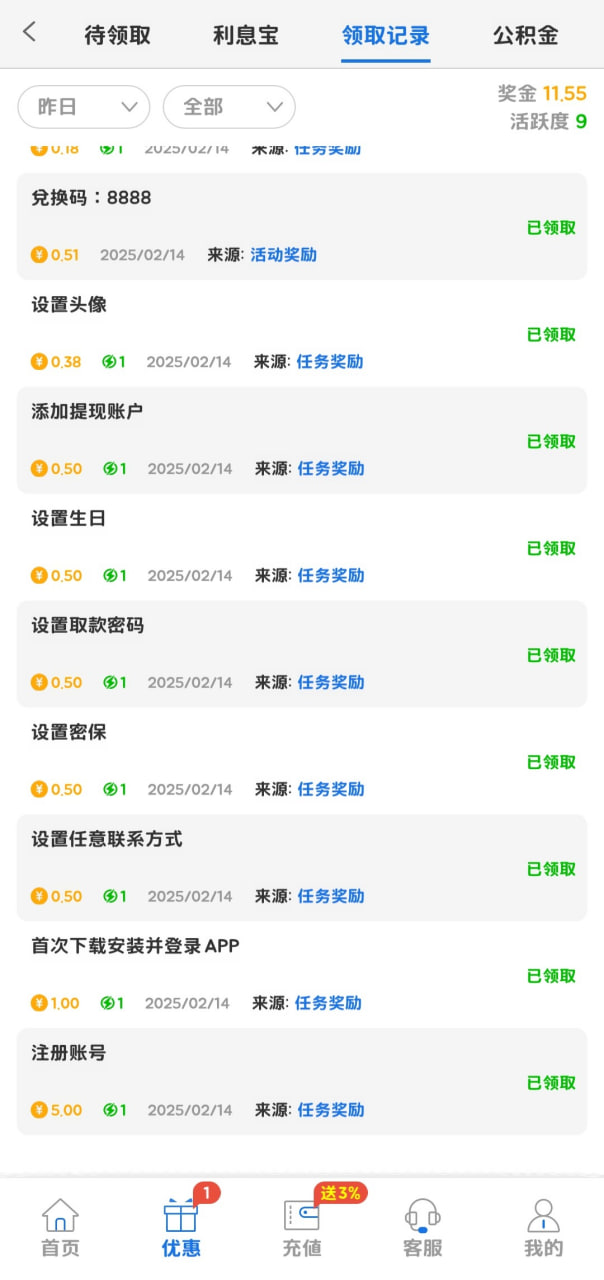Switch to the 我的 profile tab
This screenshot has width=604, height=1280.
point(543,1228)
